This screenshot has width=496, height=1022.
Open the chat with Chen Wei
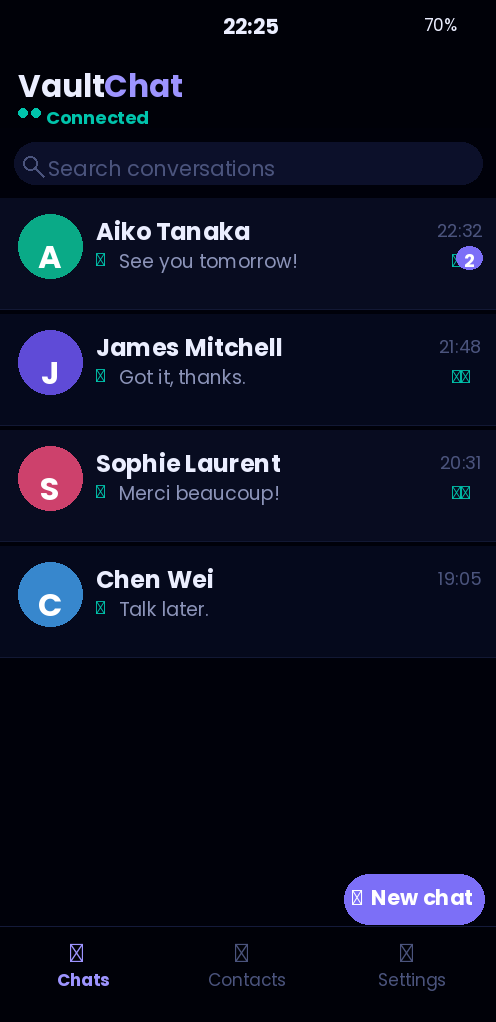pyautogui.click(x=248, y=602)
